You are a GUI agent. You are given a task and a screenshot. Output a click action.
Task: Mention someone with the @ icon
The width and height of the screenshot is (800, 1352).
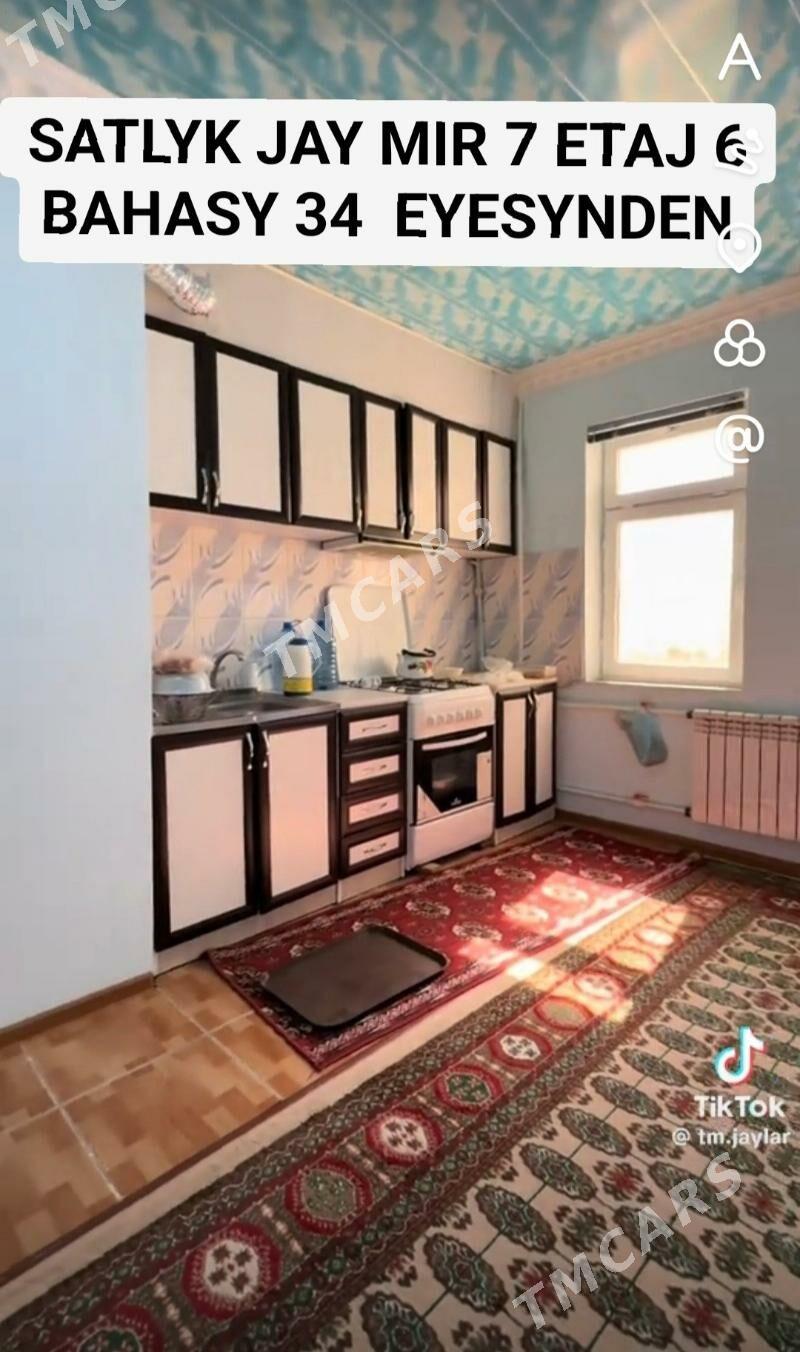pos(739,437)
